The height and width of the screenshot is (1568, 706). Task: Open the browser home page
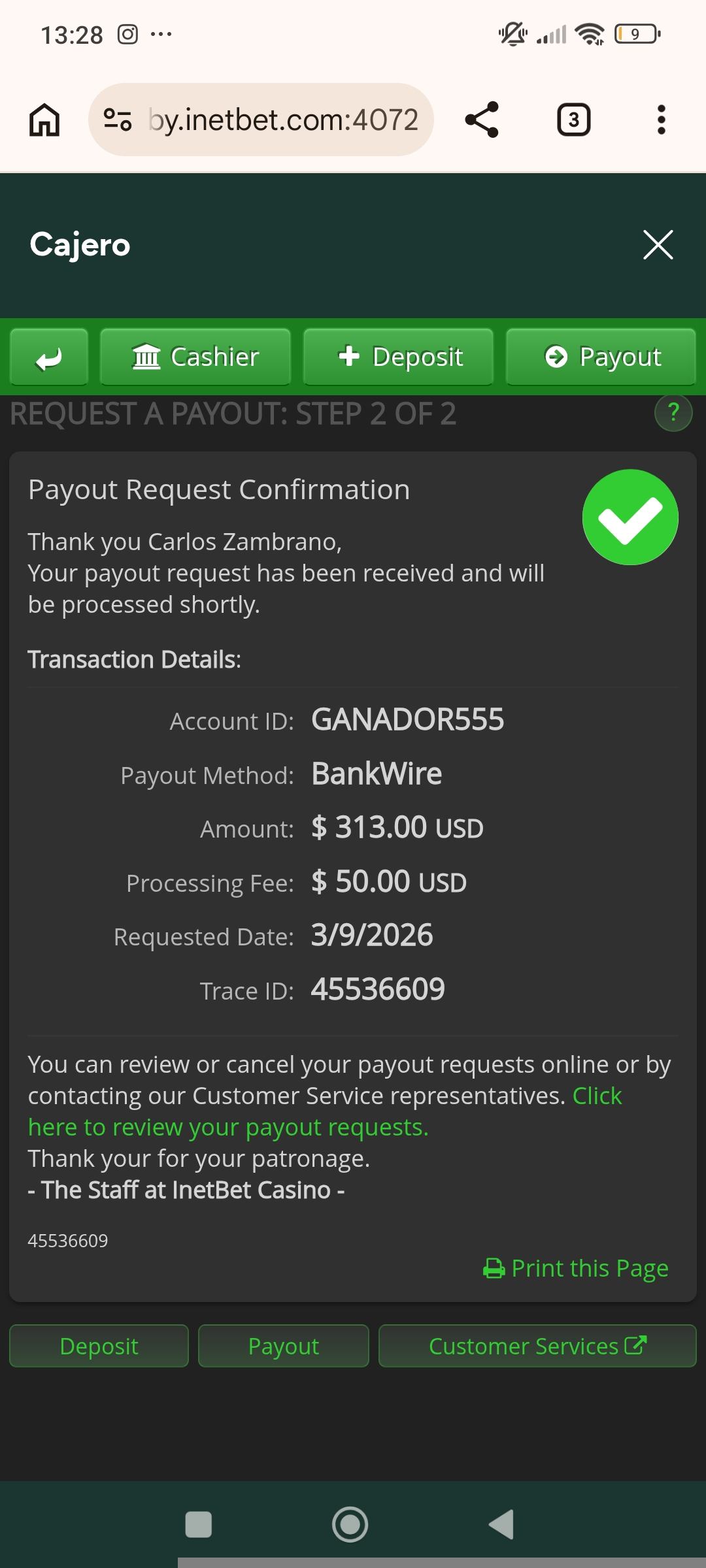pos(44,120)
